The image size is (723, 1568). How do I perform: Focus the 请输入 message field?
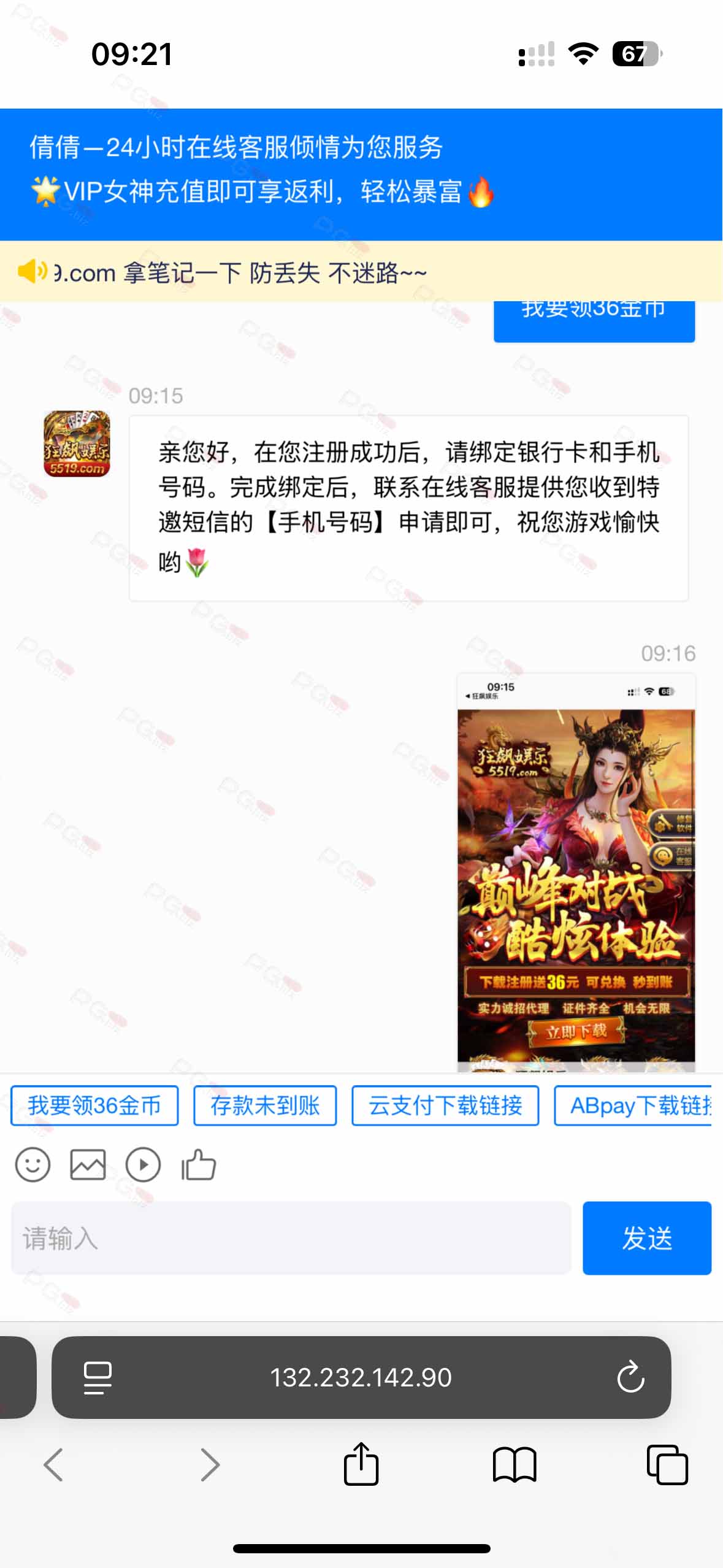291,1238
